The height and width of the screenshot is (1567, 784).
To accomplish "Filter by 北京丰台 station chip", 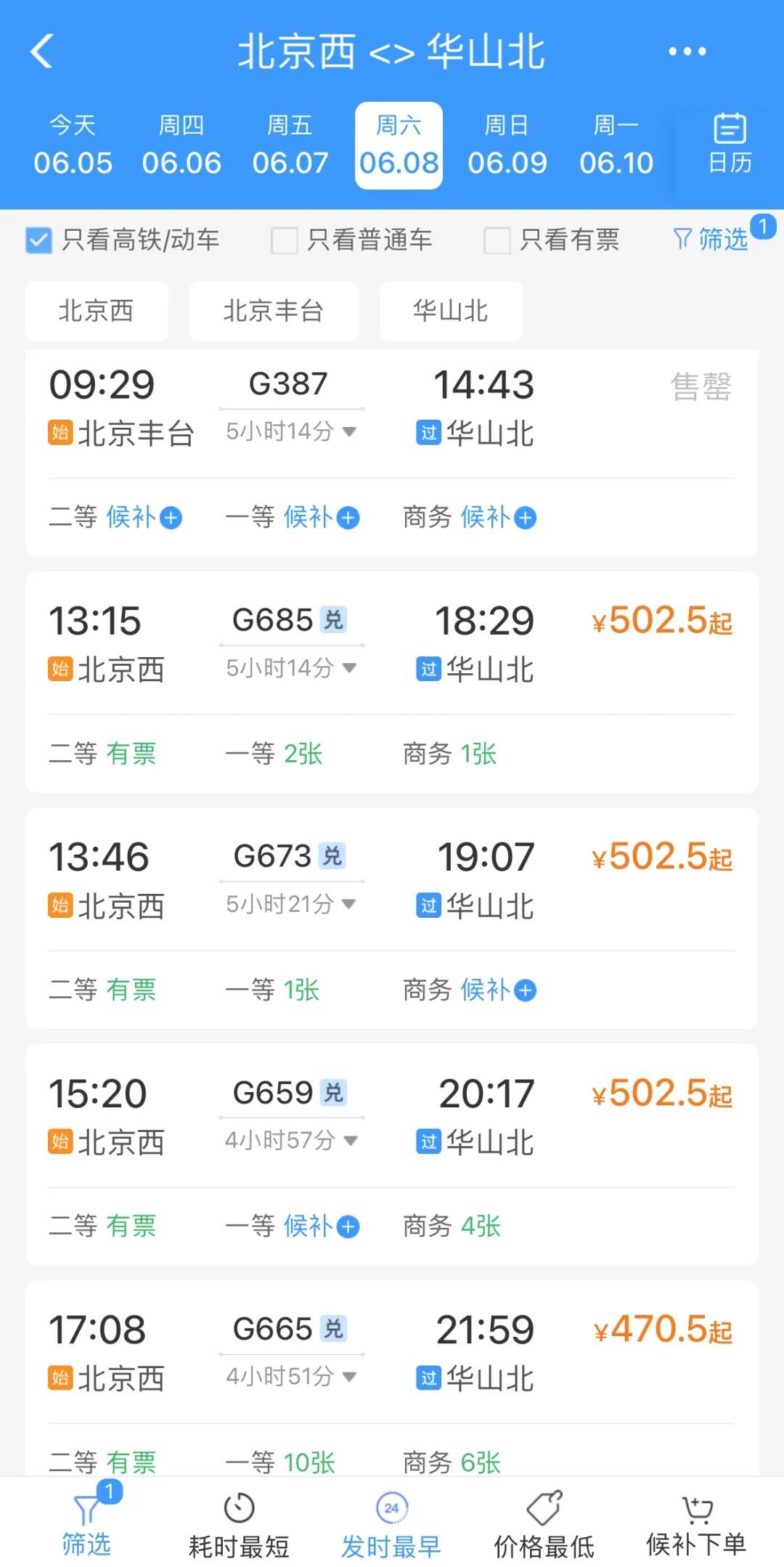I will (x=274, y=311).
